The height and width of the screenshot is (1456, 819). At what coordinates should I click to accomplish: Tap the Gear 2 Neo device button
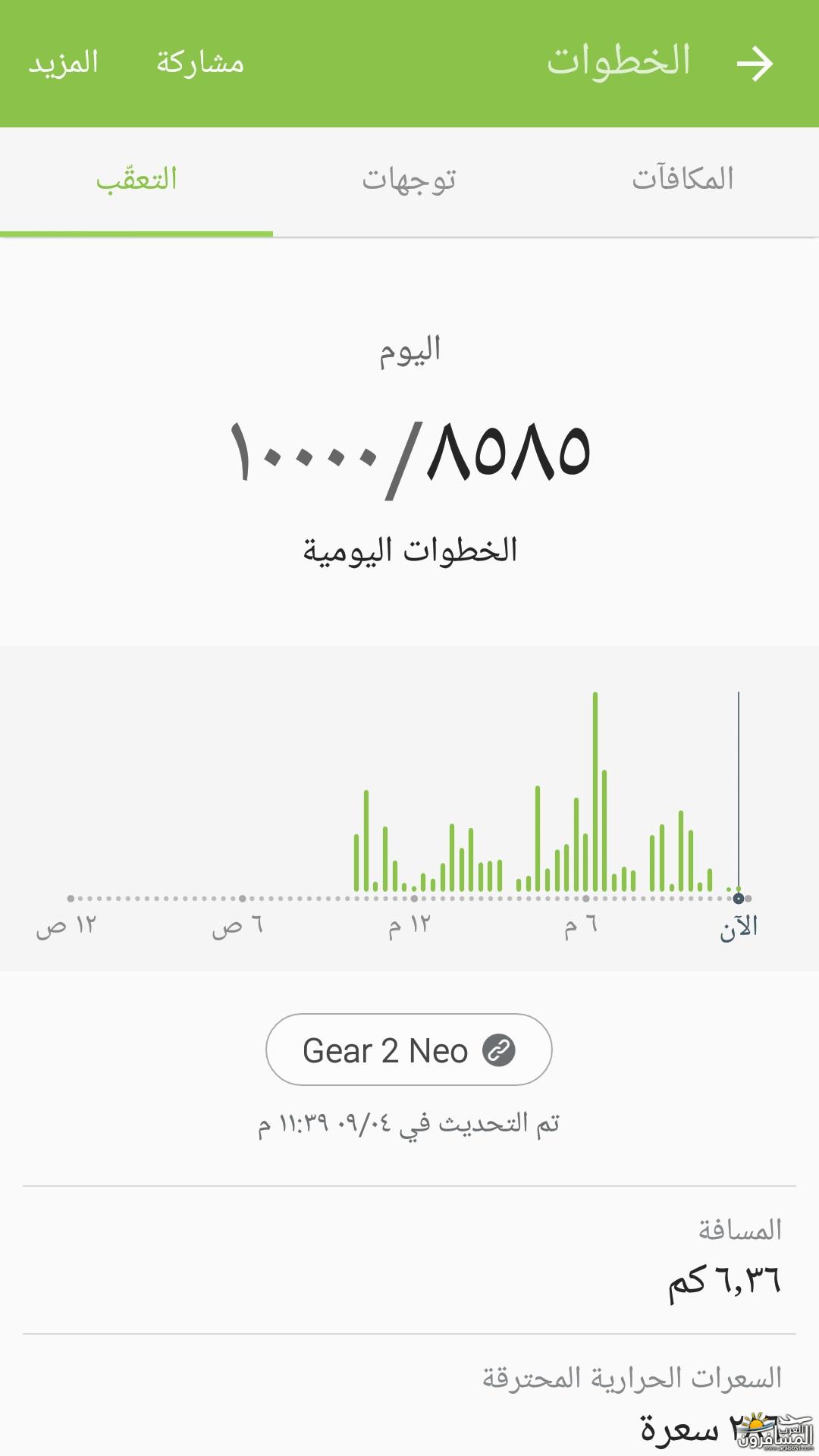[409, 1050]
